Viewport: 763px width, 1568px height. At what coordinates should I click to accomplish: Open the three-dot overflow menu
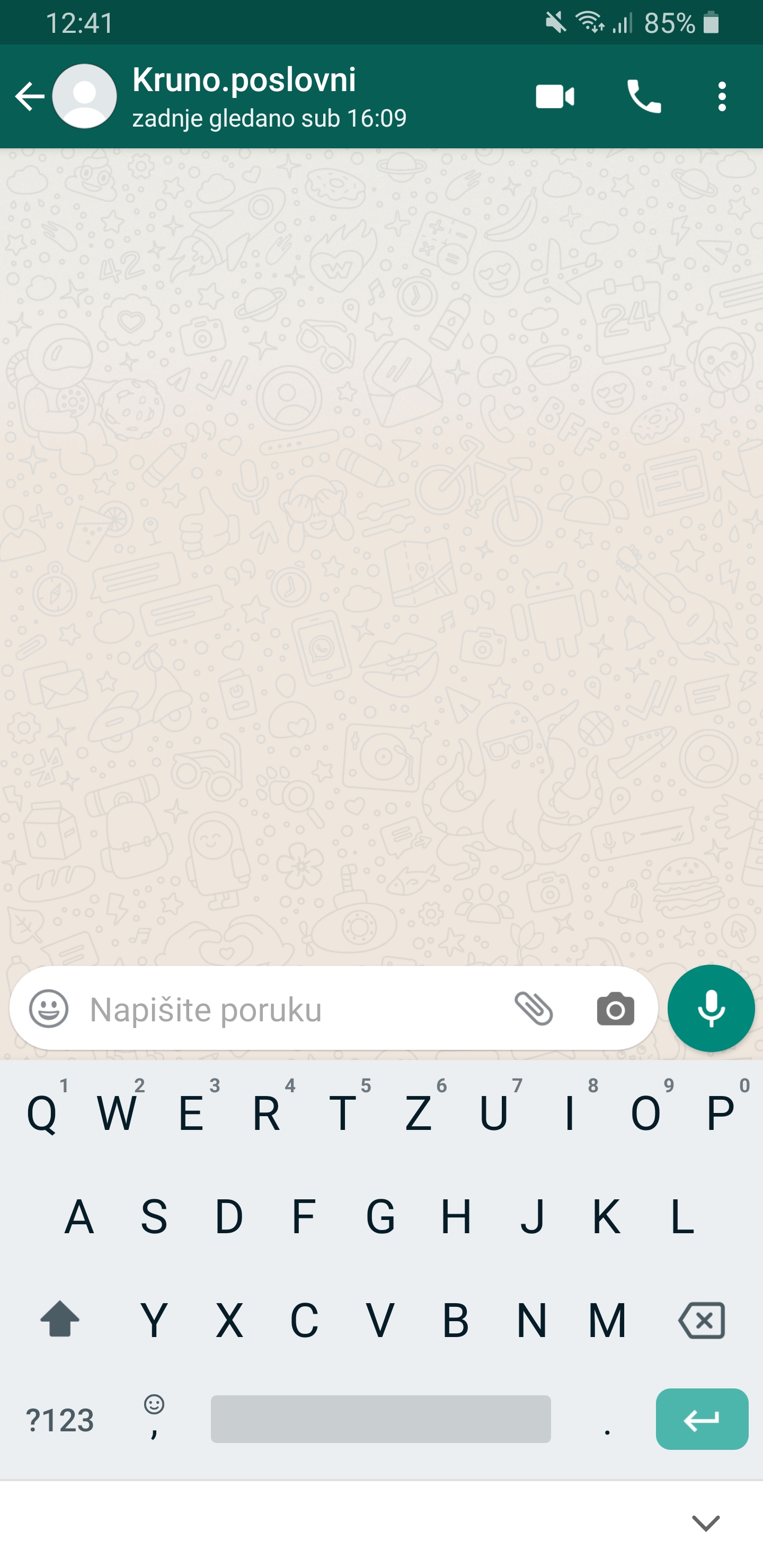(x=722, y=96)
